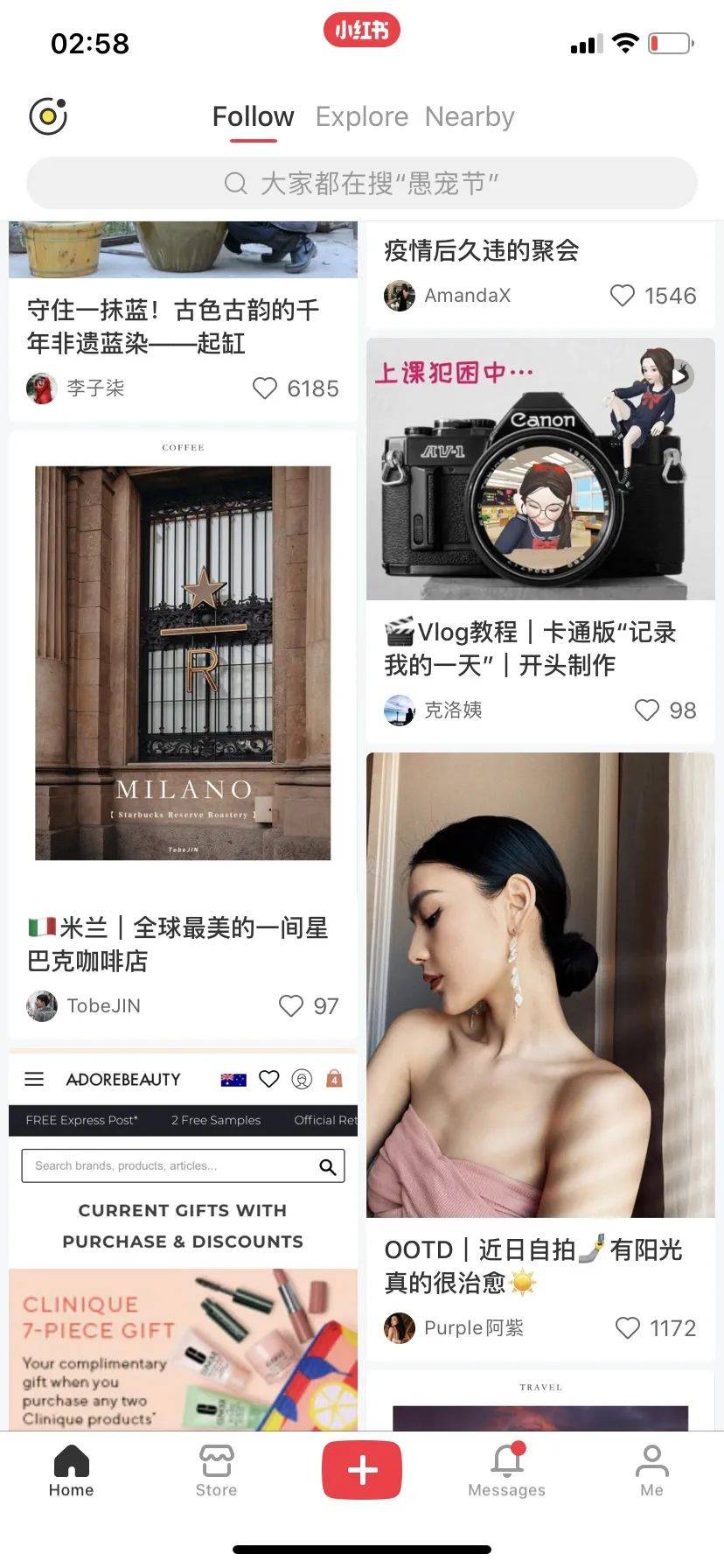Image resolution: width=724 pixels, height=1568 pixels.
Task: Like 李子柒's indigo dyeing post
Action: pyautogui.click(x=265, y=388)
